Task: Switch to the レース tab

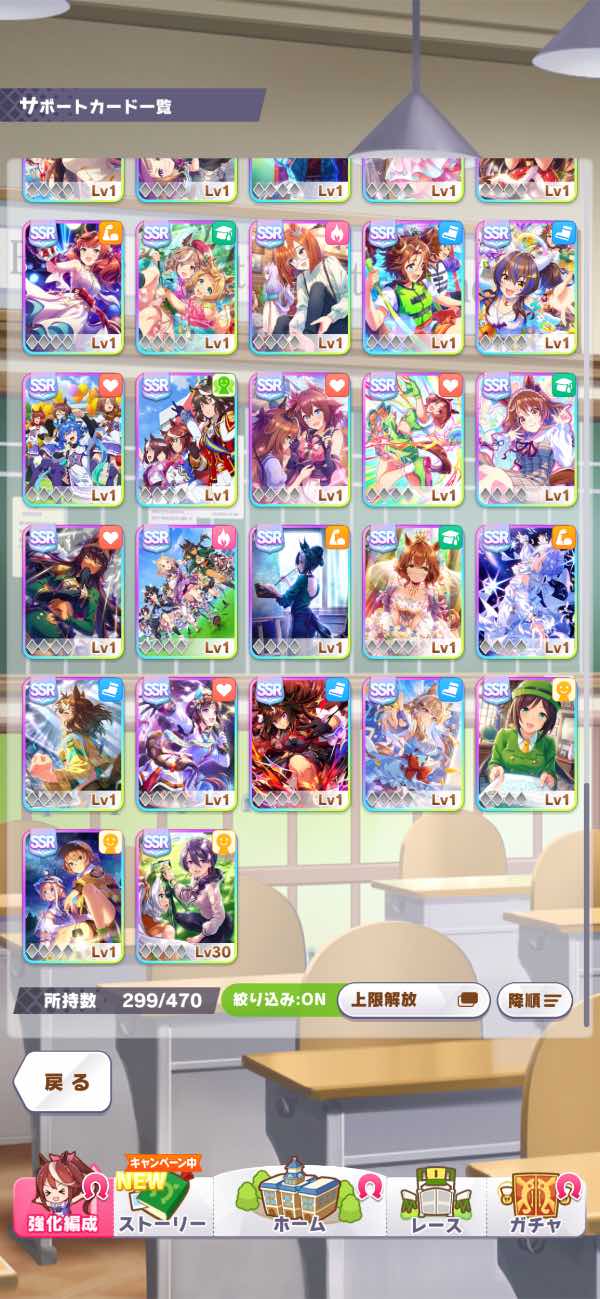Action: coord(436,1203)
